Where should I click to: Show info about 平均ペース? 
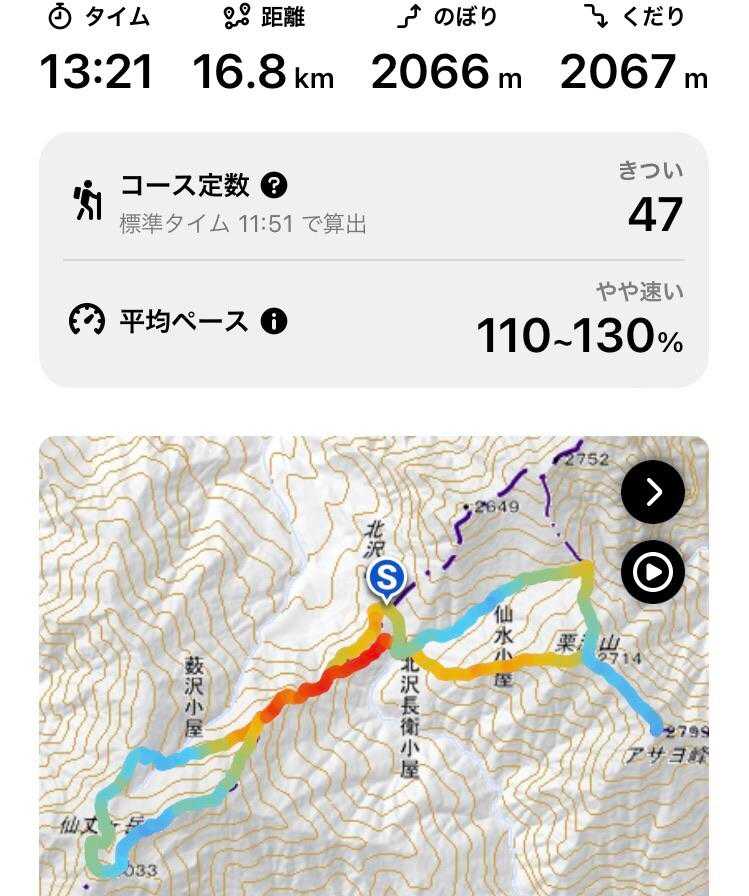click(273, 321)
